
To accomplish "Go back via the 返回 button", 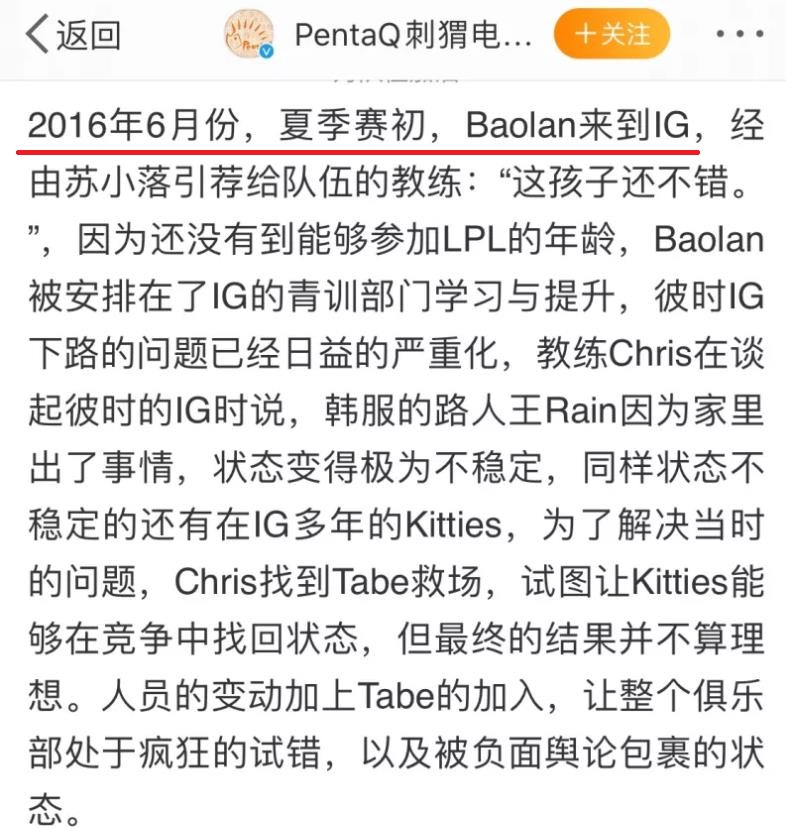I will coord(72,35).
